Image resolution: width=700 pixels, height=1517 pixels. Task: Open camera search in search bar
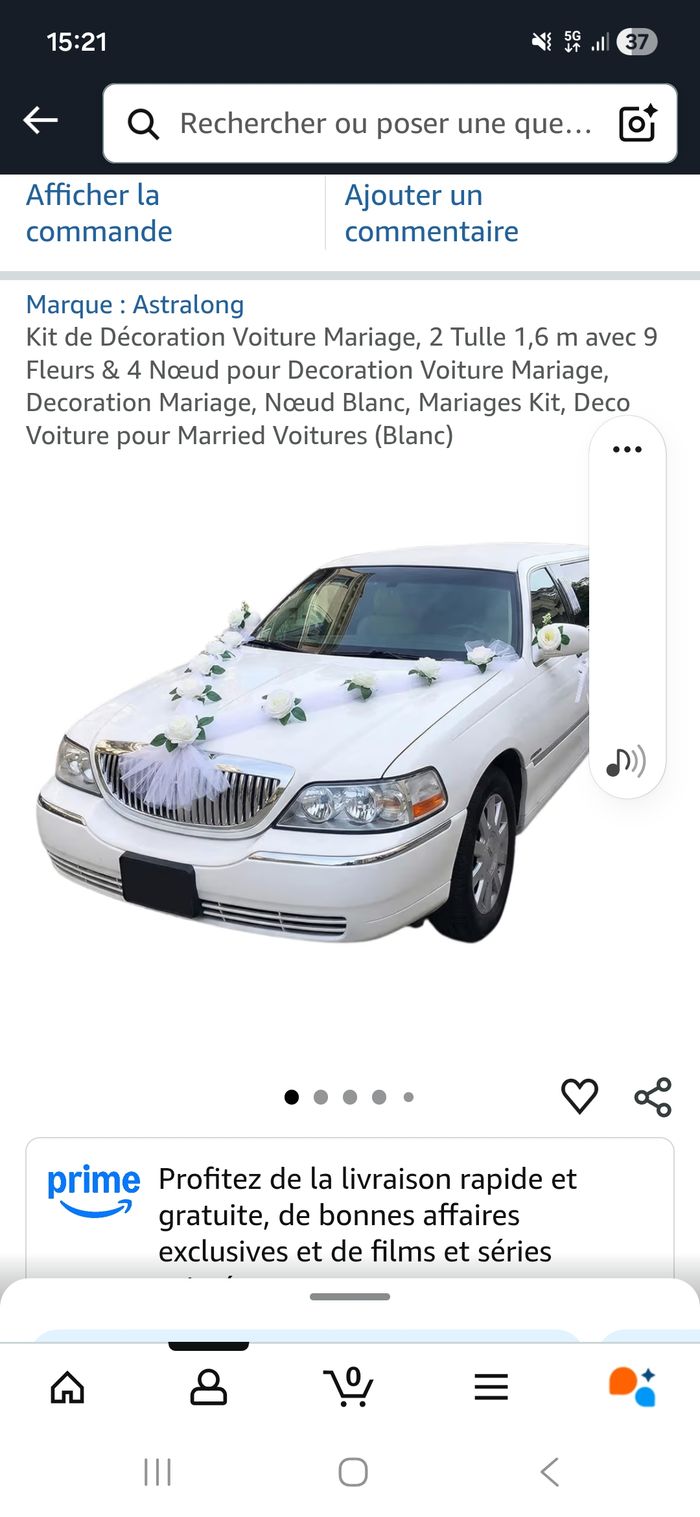[x=637, y=123]
